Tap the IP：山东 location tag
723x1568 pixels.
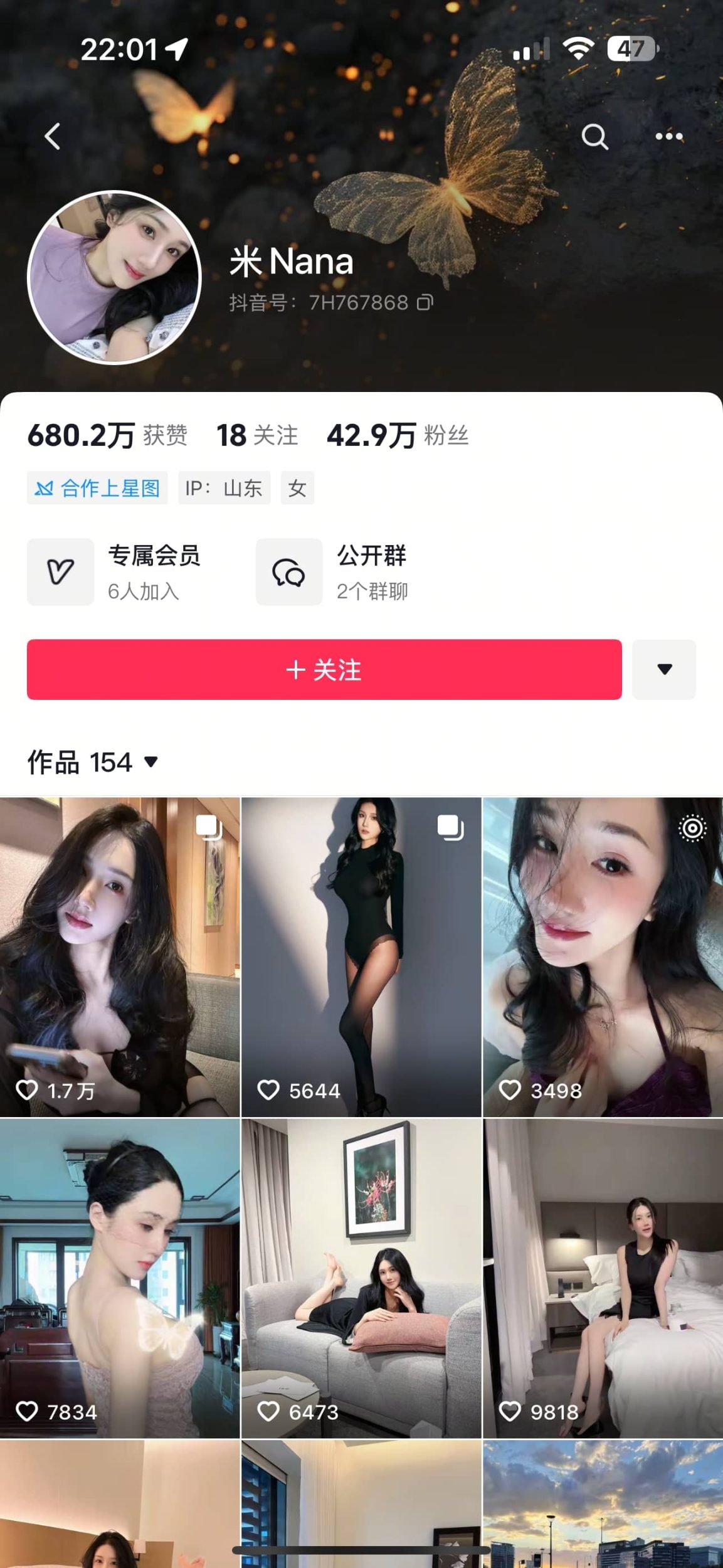[224, 488]
